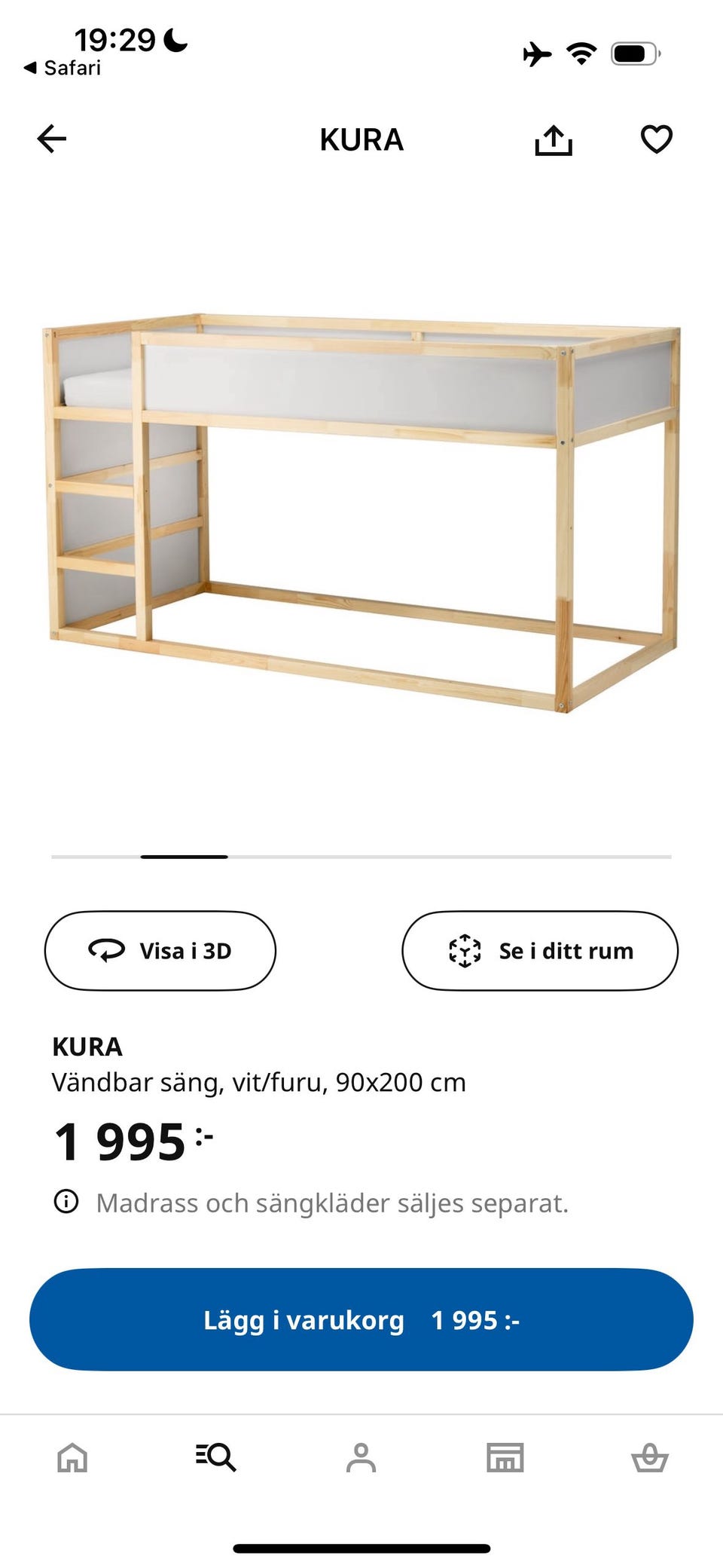This screenshot has height=1568, width=723.
Task: Tap the back arrow to return to Safari
Action: pyautogui.click(x=50, y=139)
